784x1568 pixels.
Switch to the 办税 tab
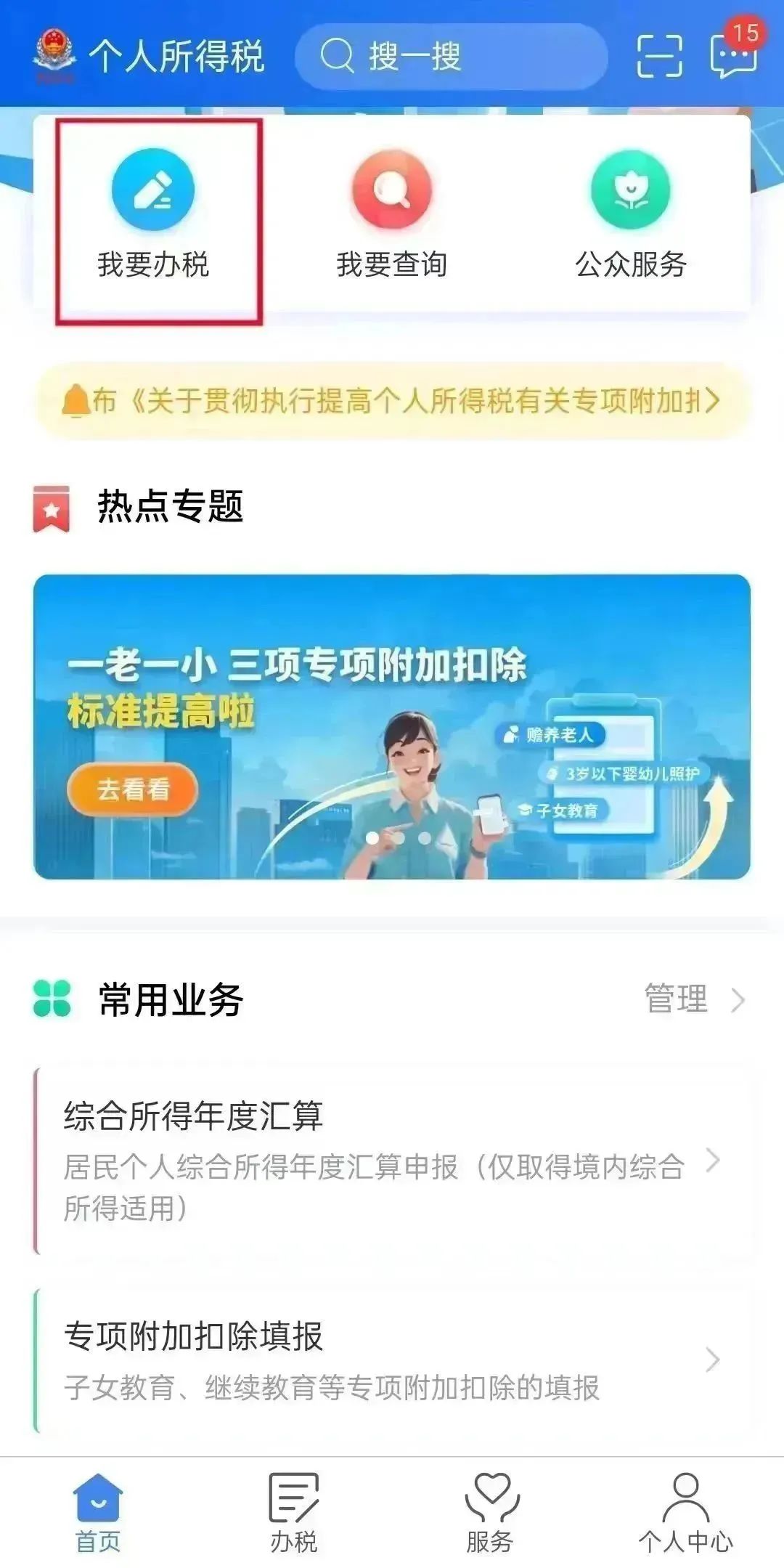tap(294, 1513)
